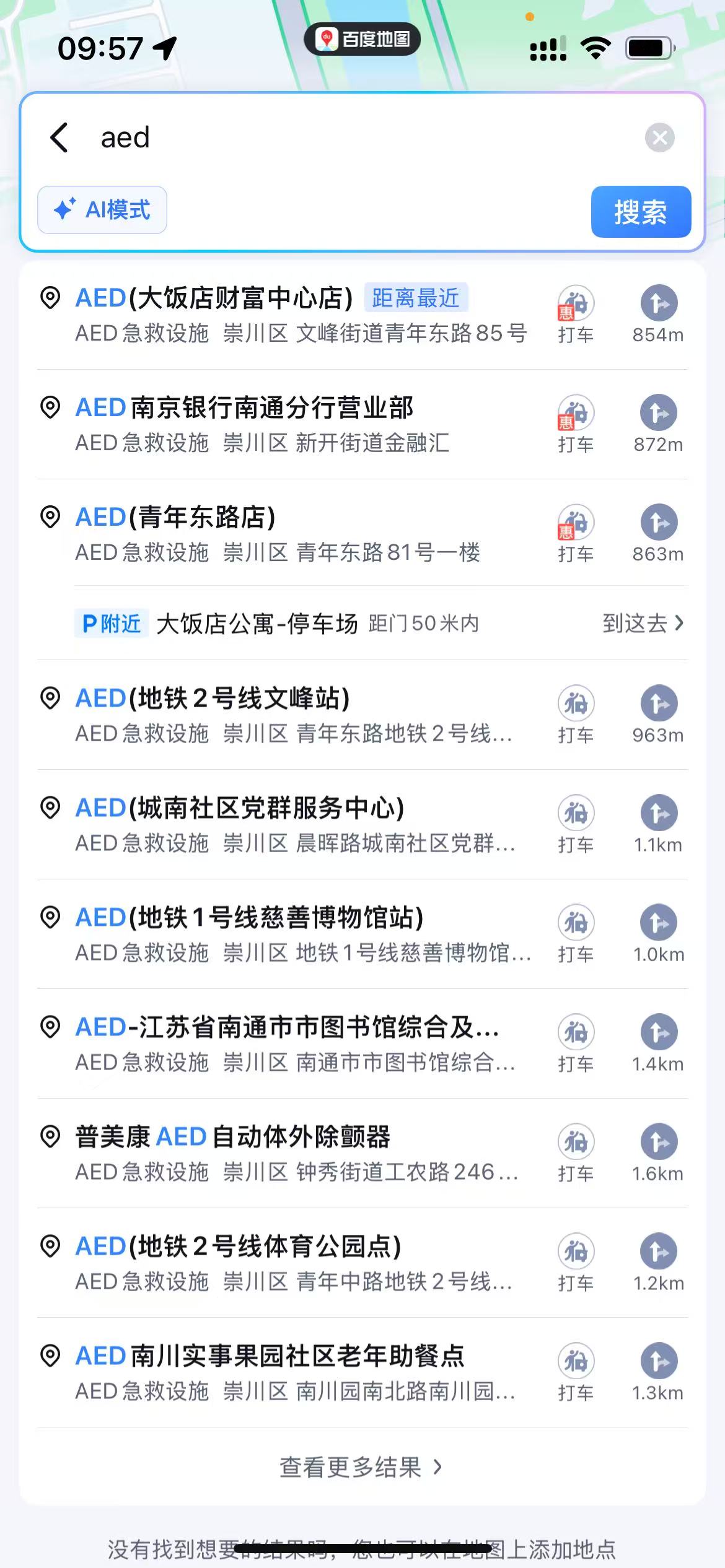
Task: Tap 到这去 for 大饭店公寓-停车场
Action: (643, 623)
